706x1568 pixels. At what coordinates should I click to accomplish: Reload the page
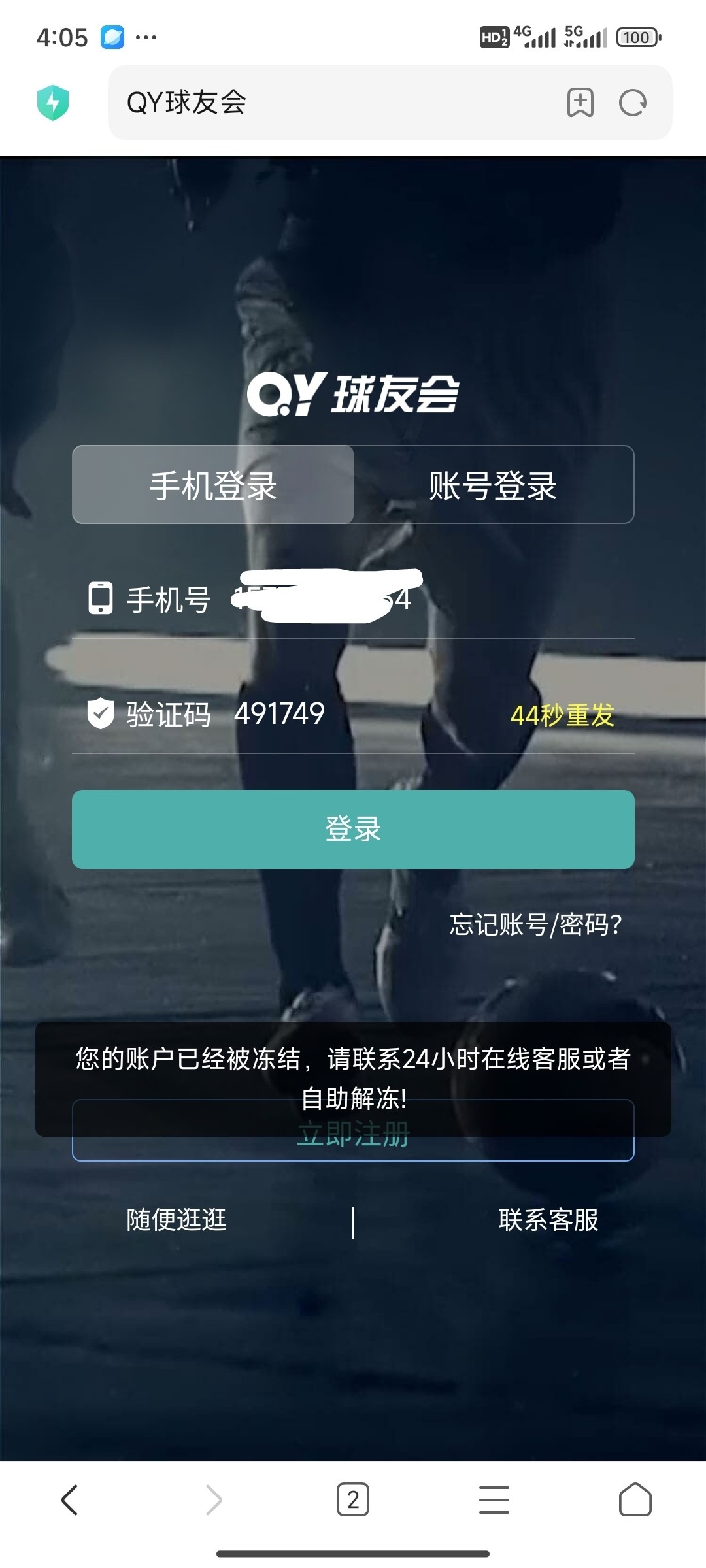pyautogui.click(x=632, y=103)
